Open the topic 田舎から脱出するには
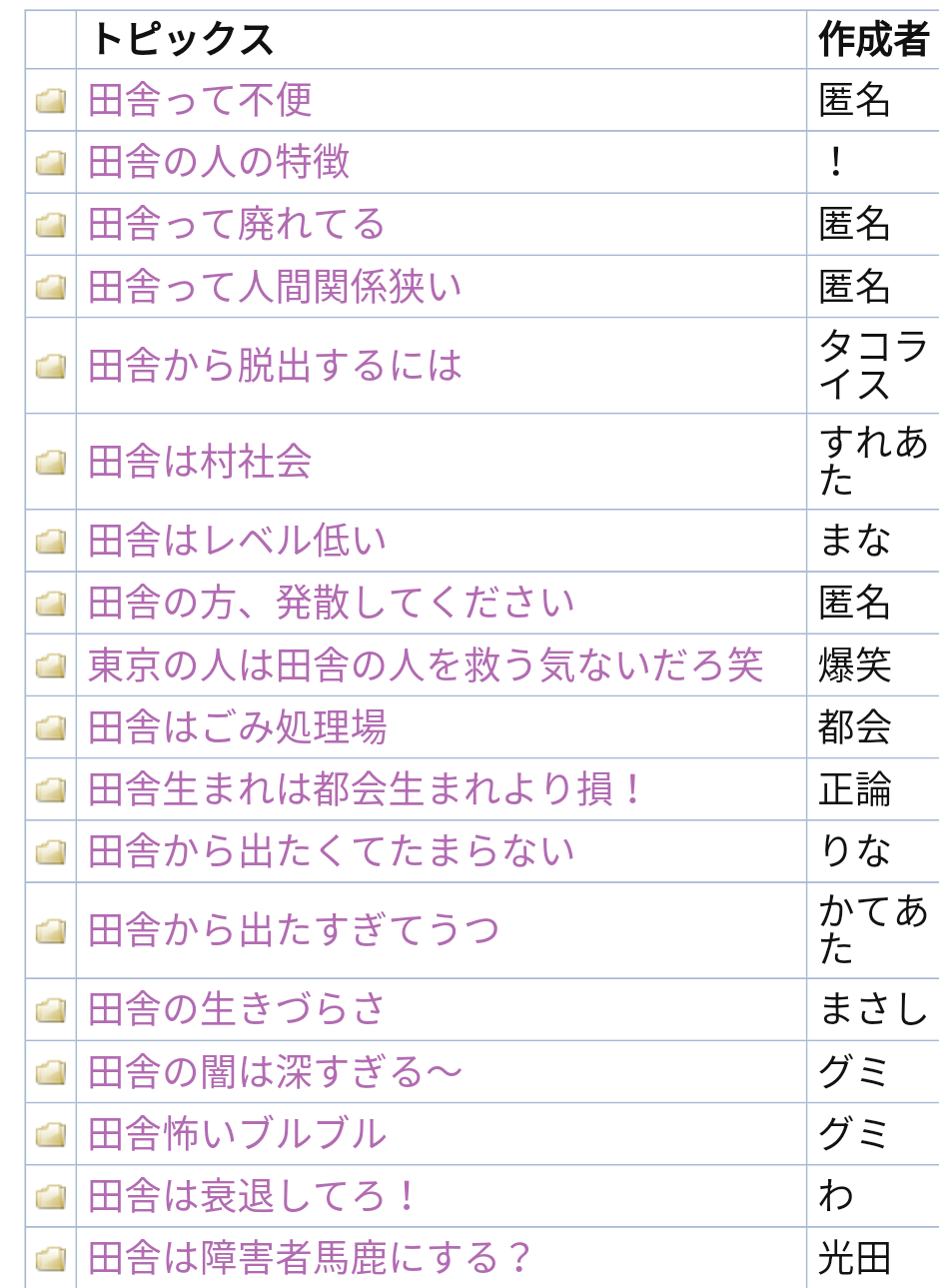Viewport: 939px width, 1288px height. (275, 366)
